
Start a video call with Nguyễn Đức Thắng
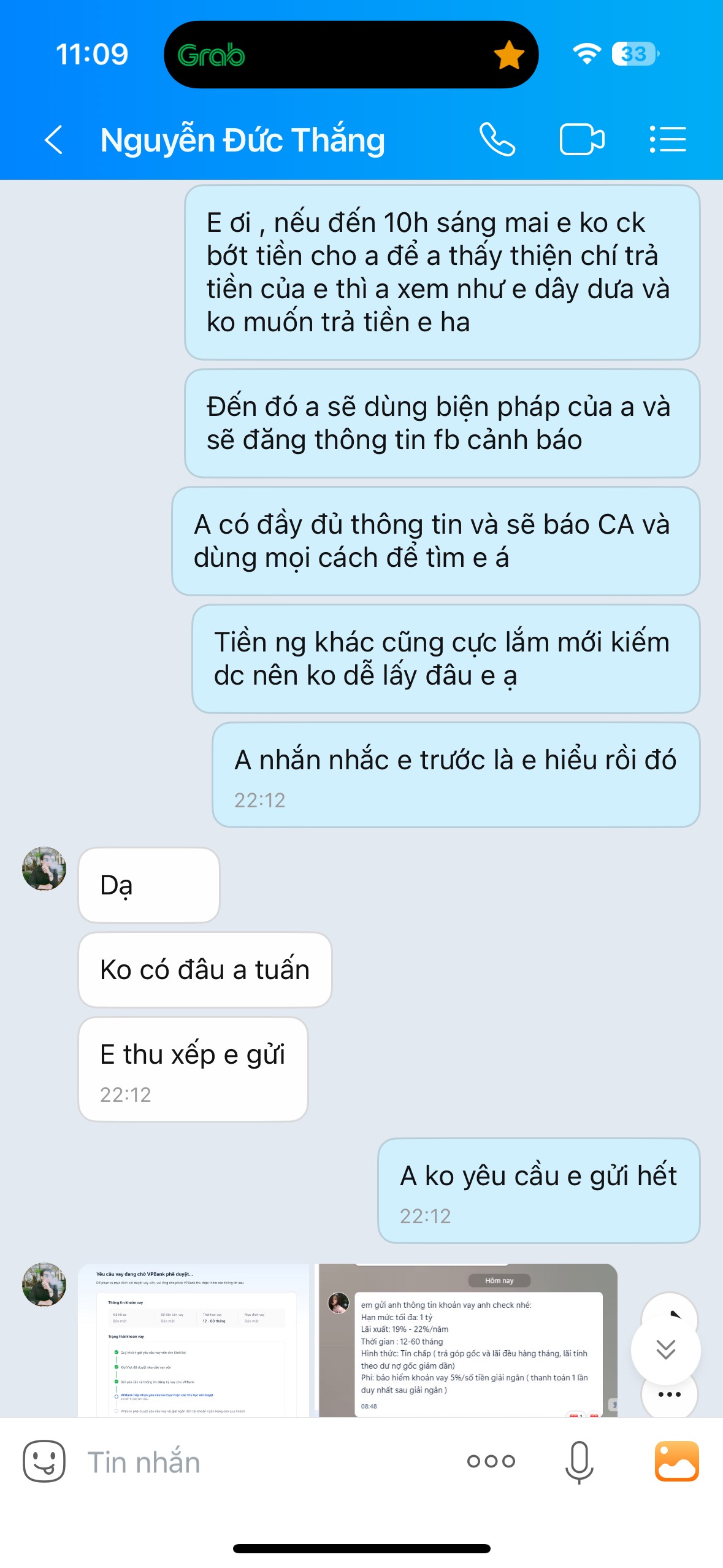(581, 140)
